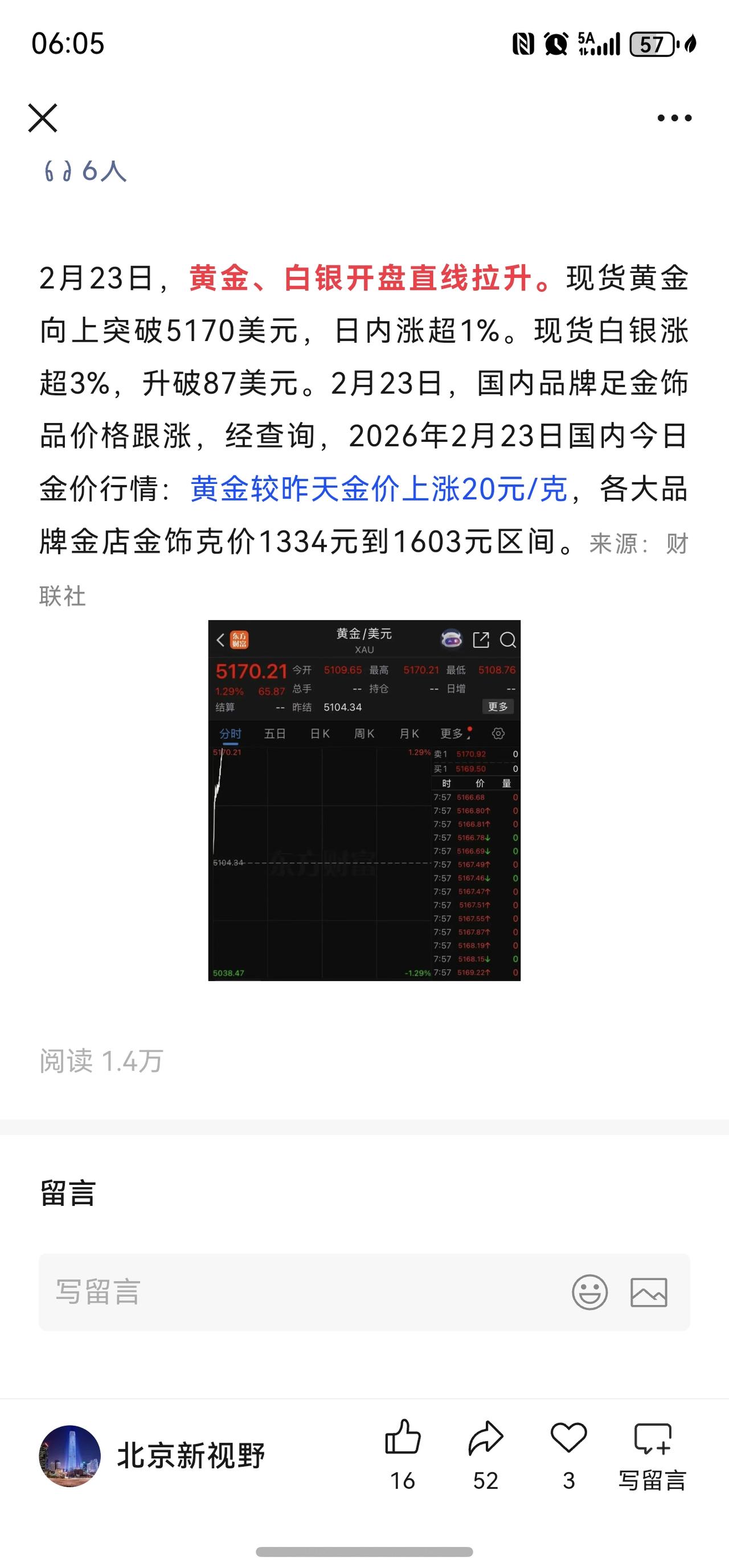Tap the search magnifier in the chart header
The image size is (729, 1568).
click(509, 641)
